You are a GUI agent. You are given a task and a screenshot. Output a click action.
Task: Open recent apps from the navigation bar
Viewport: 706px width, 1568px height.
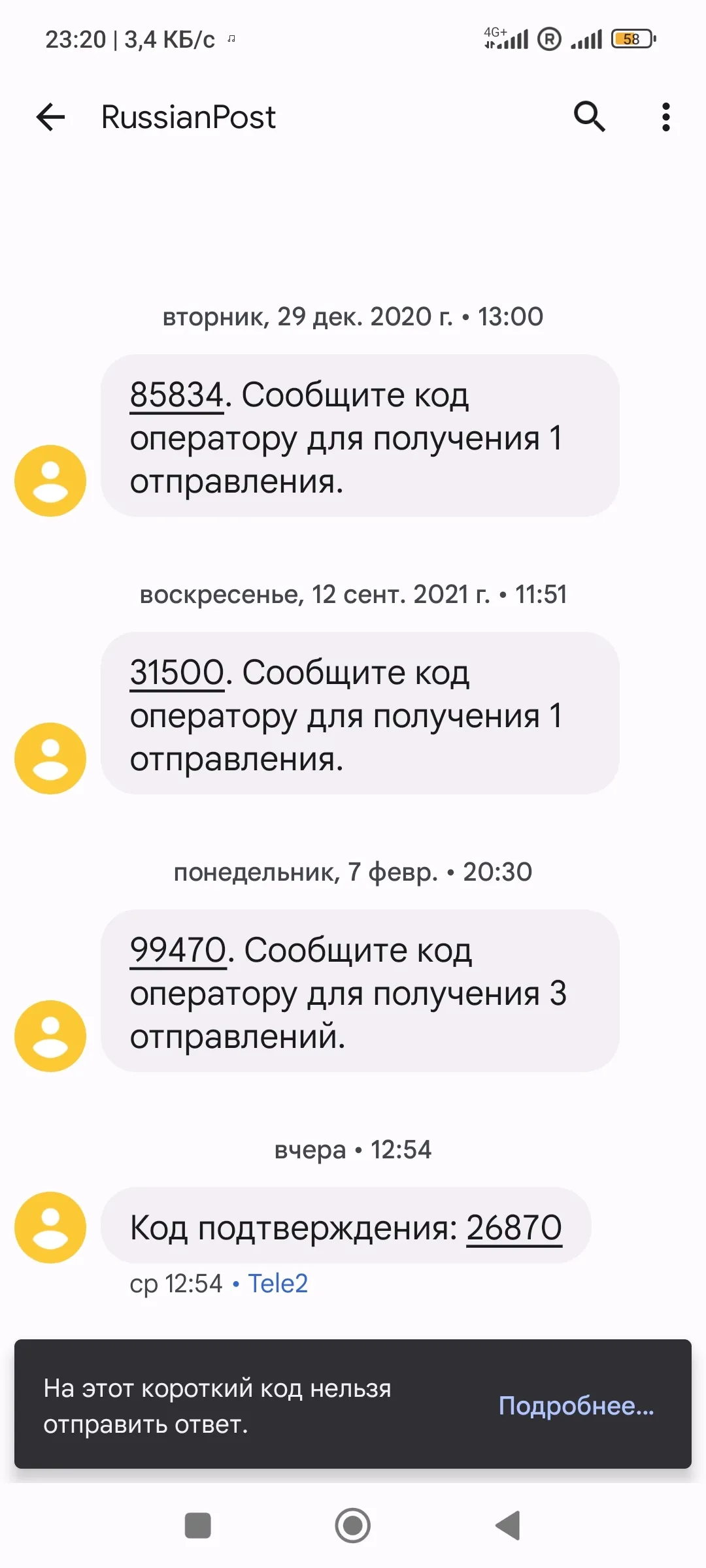pos(198,1526)
